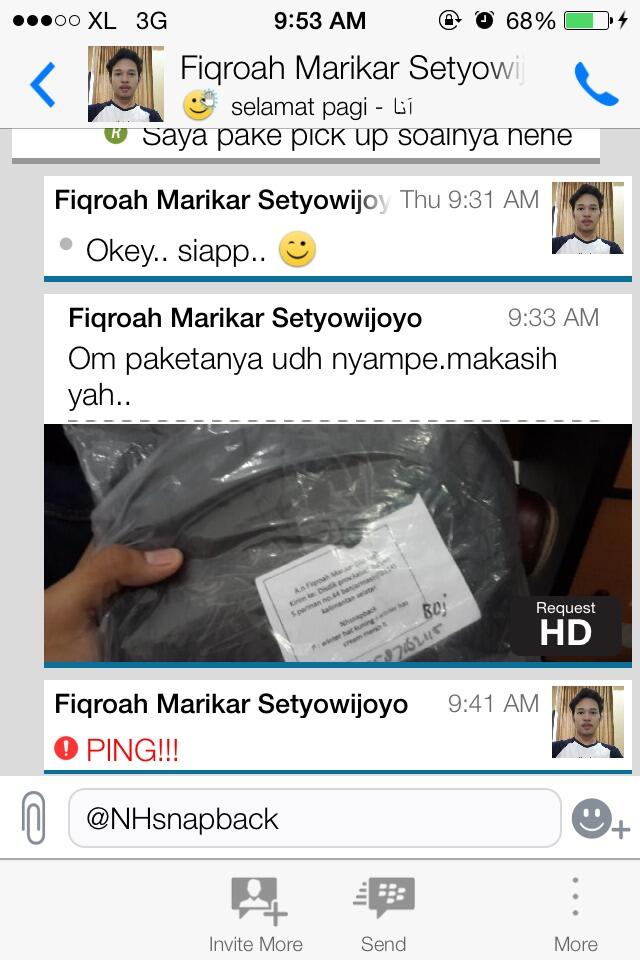The height and width of the screenshot is (960, 640).
Task: Request the HD version of the photo
Action: click(x=565, y=625)
